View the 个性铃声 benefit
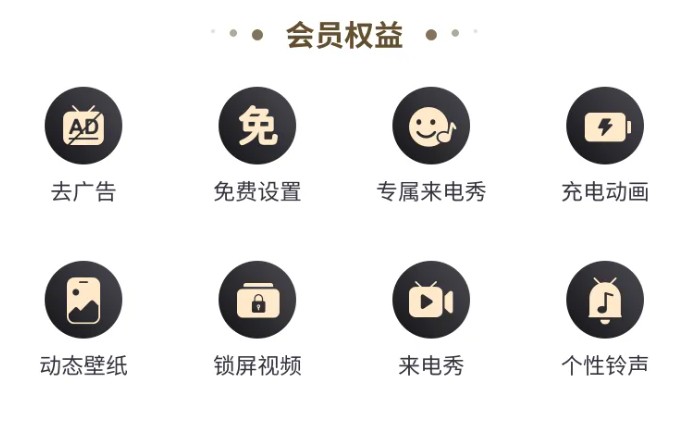The width and height of the screenshot is (692, 430). (x=604, y=300)
